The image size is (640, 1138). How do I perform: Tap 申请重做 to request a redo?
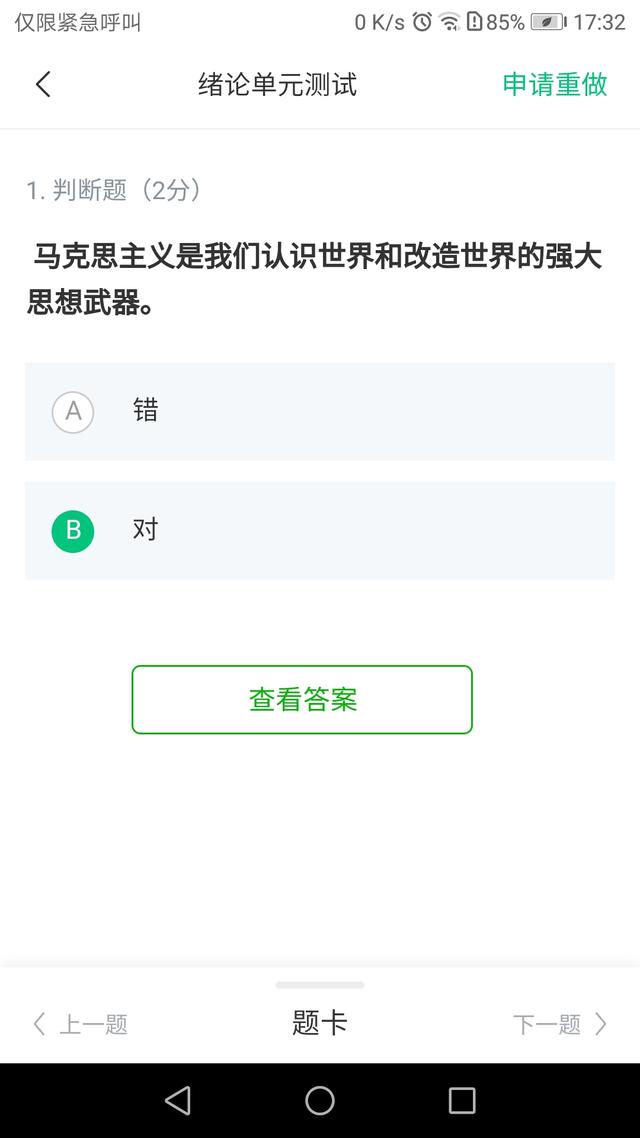[x=554, y=84]
